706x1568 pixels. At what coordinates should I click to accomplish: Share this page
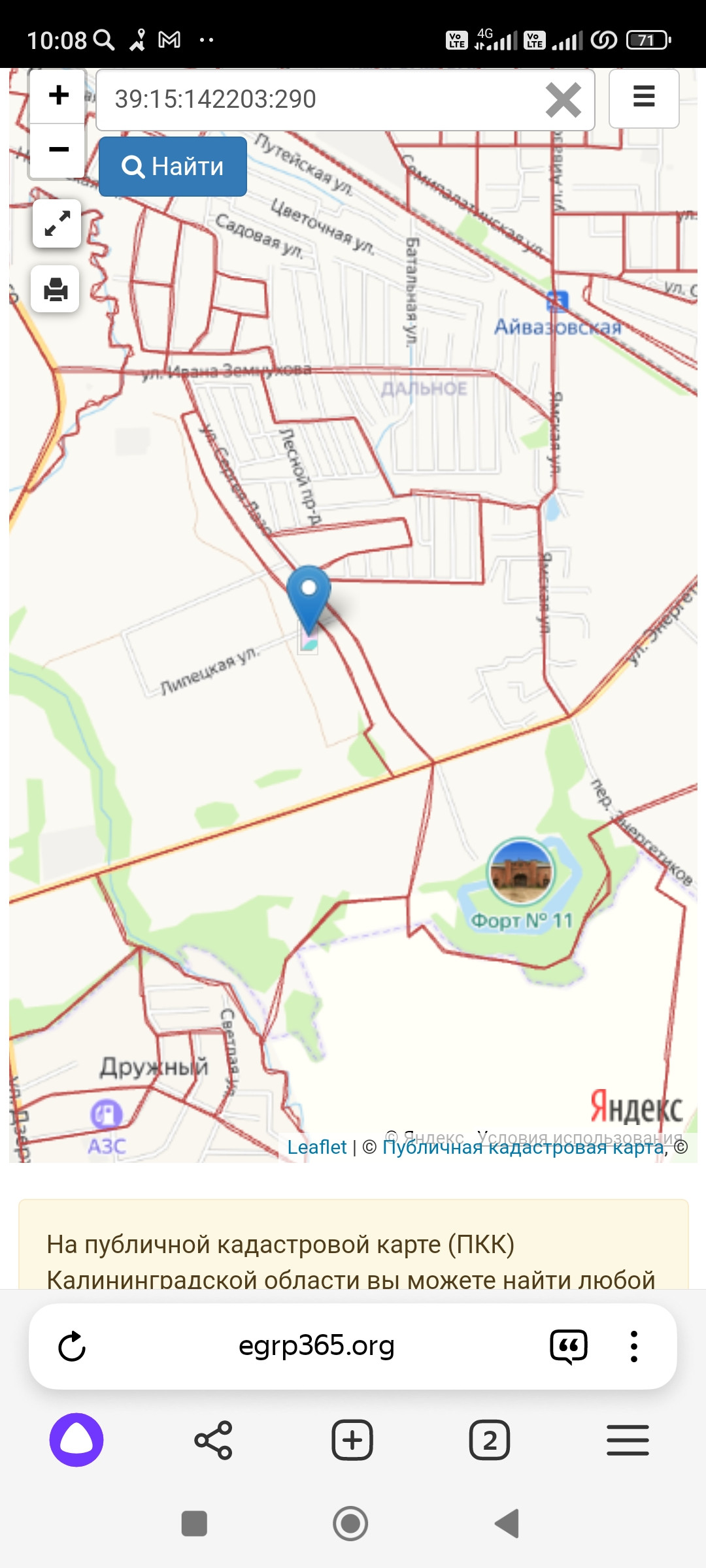(213, 1440)
